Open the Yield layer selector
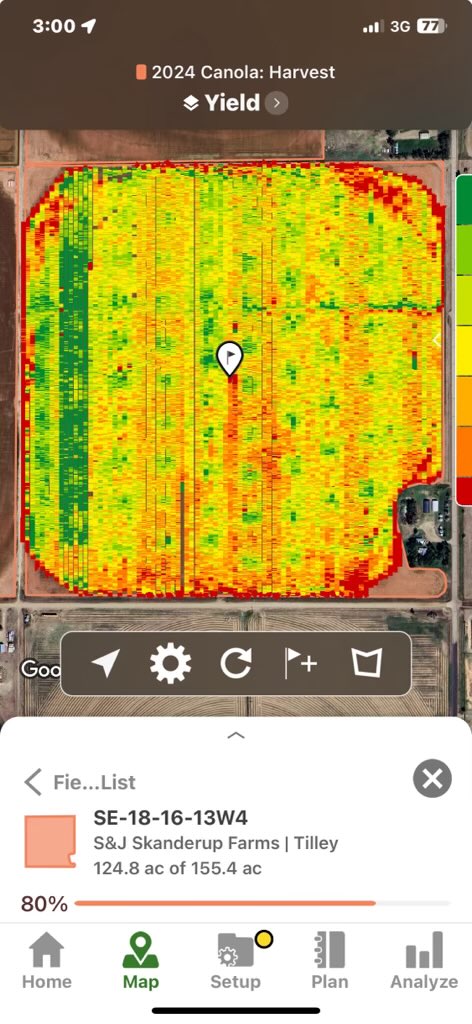The image size is (472, 1024). (x=235, y=103)
